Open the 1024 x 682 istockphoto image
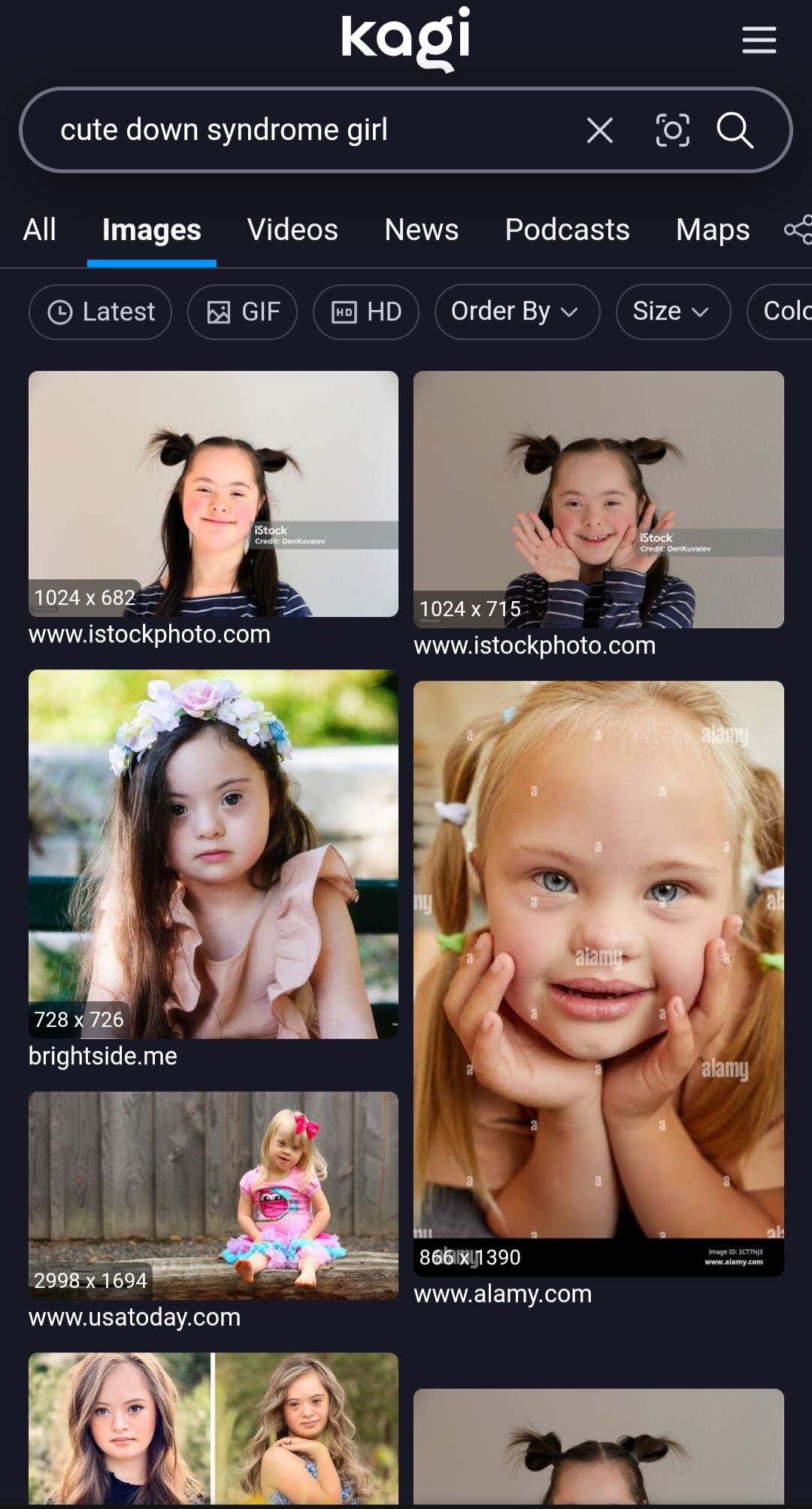The width and height of the screenshot is (812, 1509). (x=214, y=493)
